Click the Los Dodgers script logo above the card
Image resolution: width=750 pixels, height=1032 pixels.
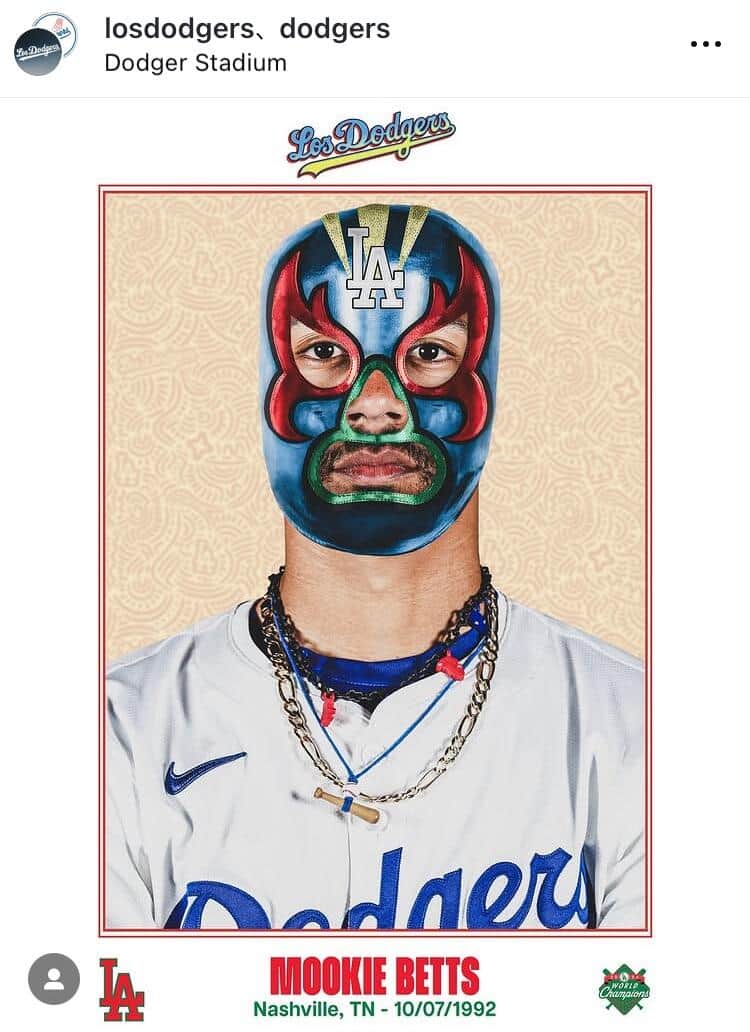[x=375, y=135]
